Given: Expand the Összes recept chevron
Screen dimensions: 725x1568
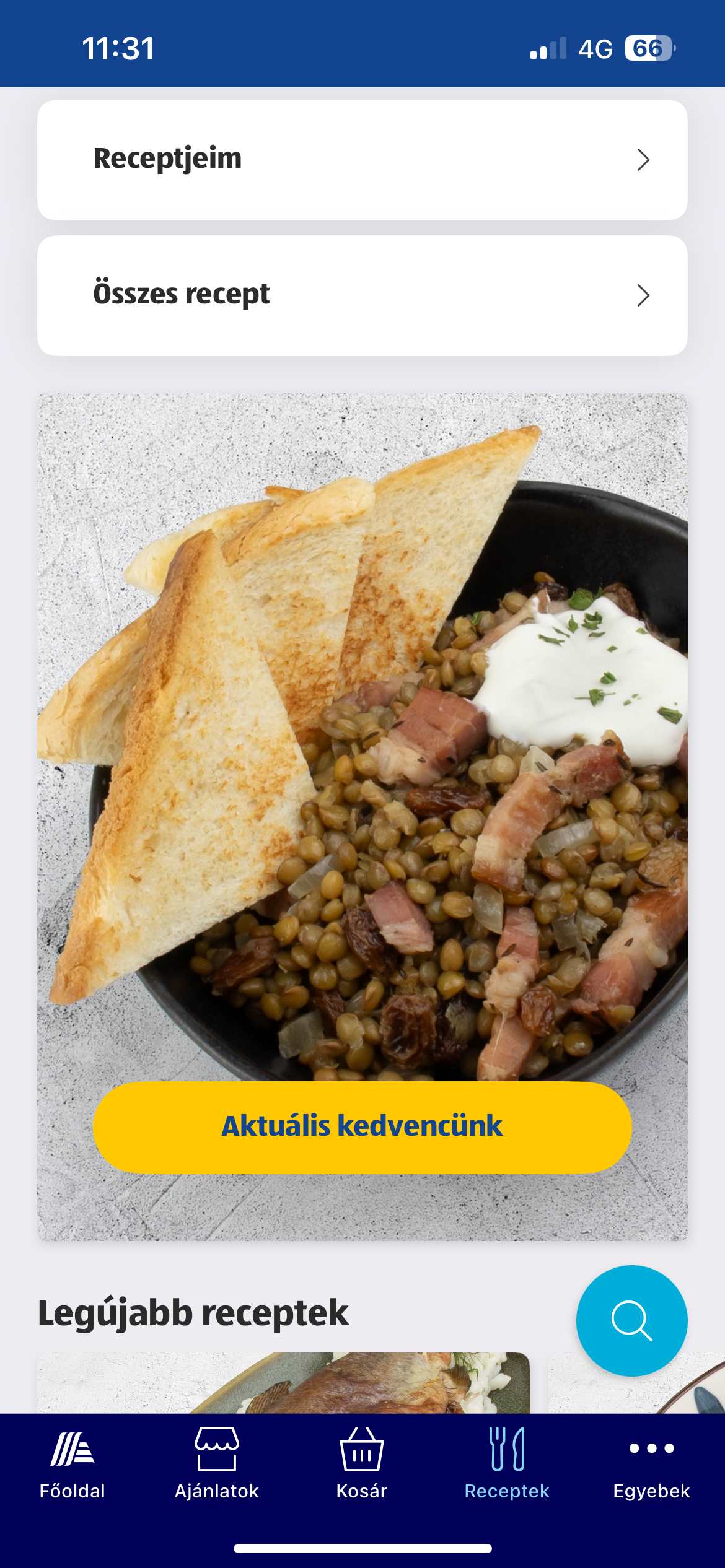Looking at the screenshot, I should [643, 295].
